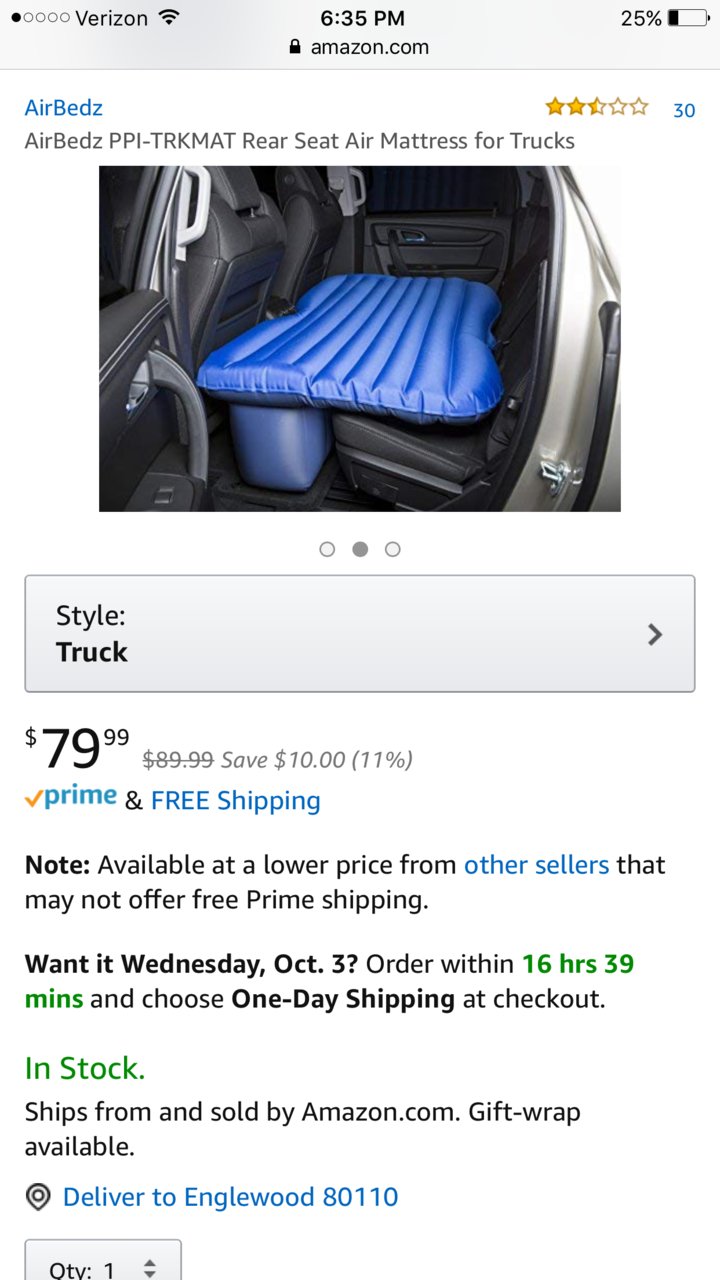Open the AirBedz brand link
Image resolution: width=720 pixels, height=1280 pixels.
click(63, 107)
